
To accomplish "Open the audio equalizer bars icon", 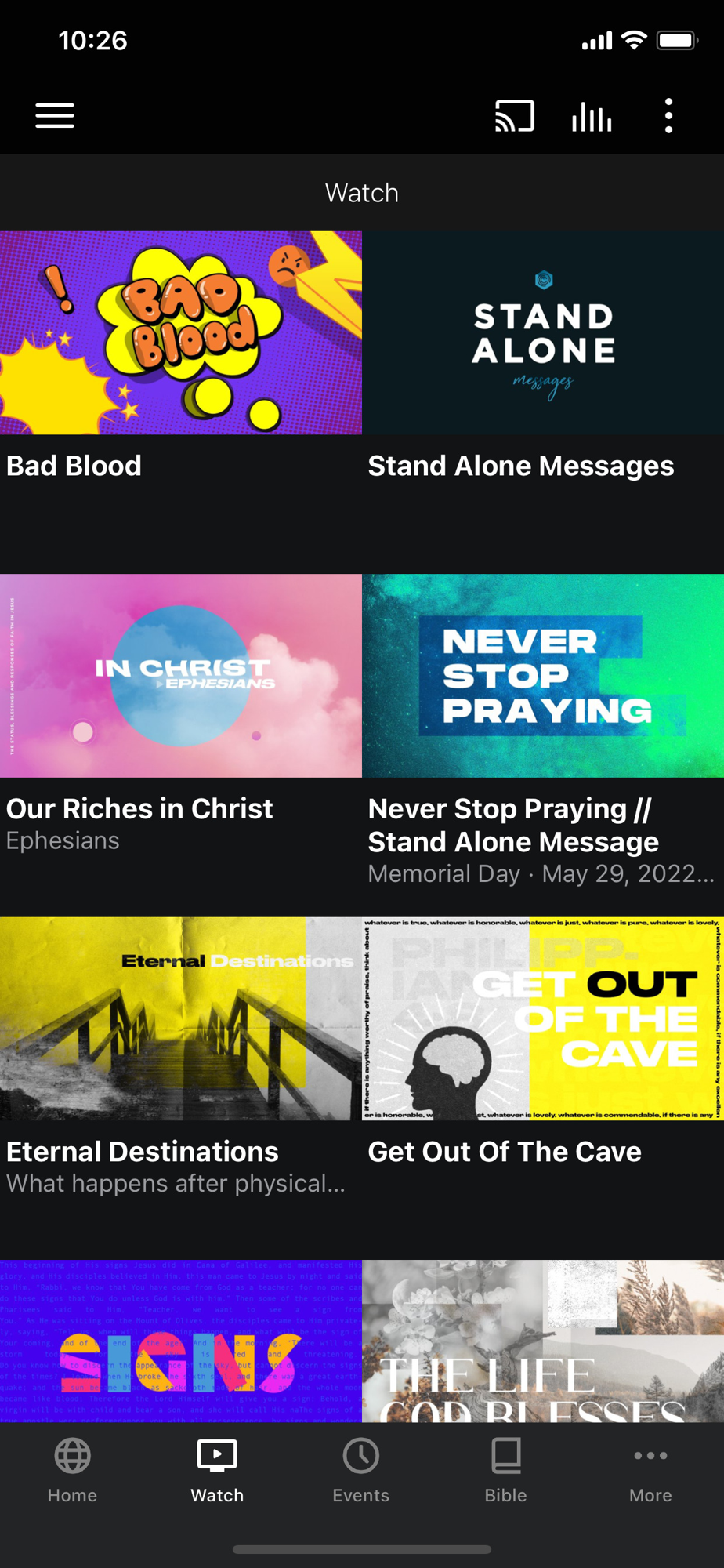I will [x=592, y=116].
